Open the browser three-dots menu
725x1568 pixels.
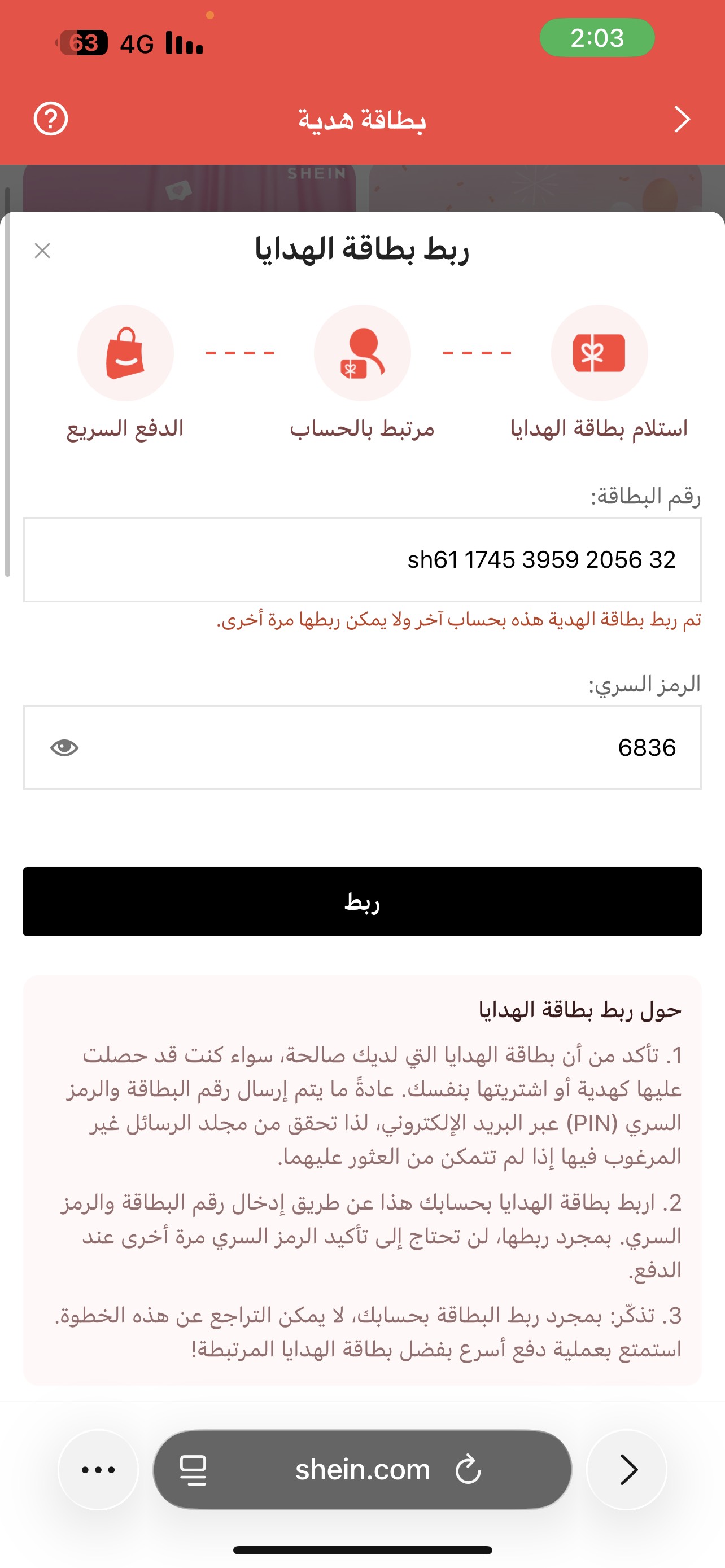coord(98,1470)
